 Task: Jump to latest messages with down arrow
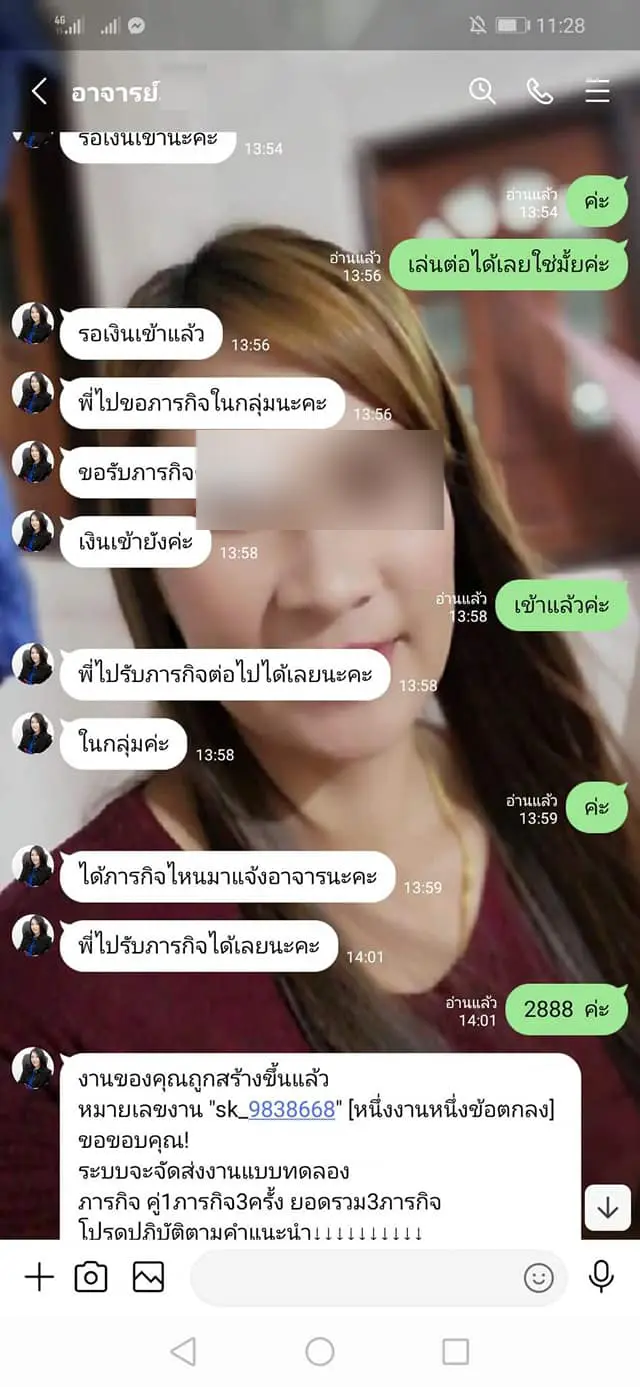coord(607,1208)
